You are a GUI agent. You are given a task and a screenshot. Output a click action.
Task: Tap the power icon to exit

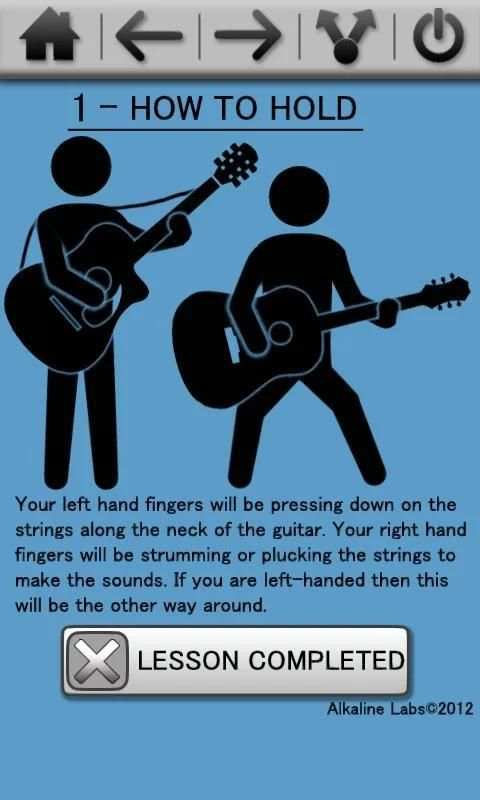(438, 35)
